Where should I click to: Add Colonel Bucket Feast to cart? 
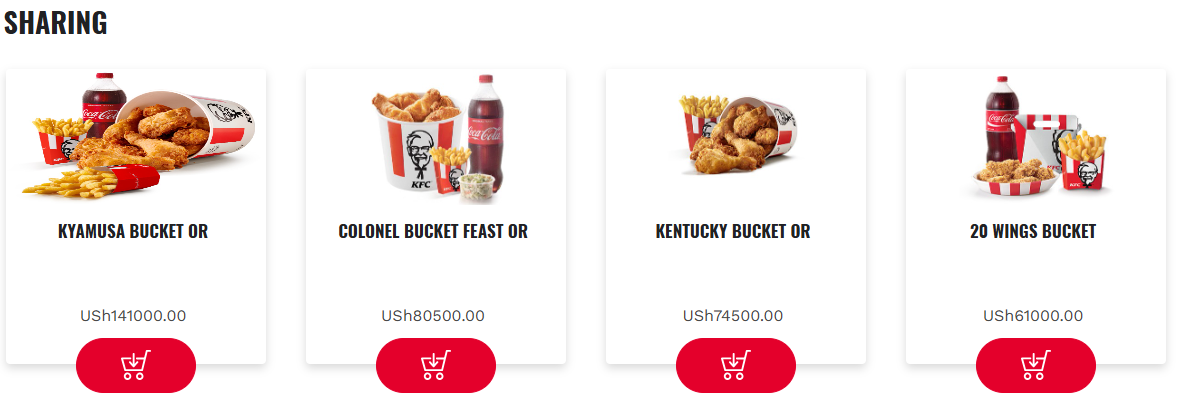coord(436,365)
